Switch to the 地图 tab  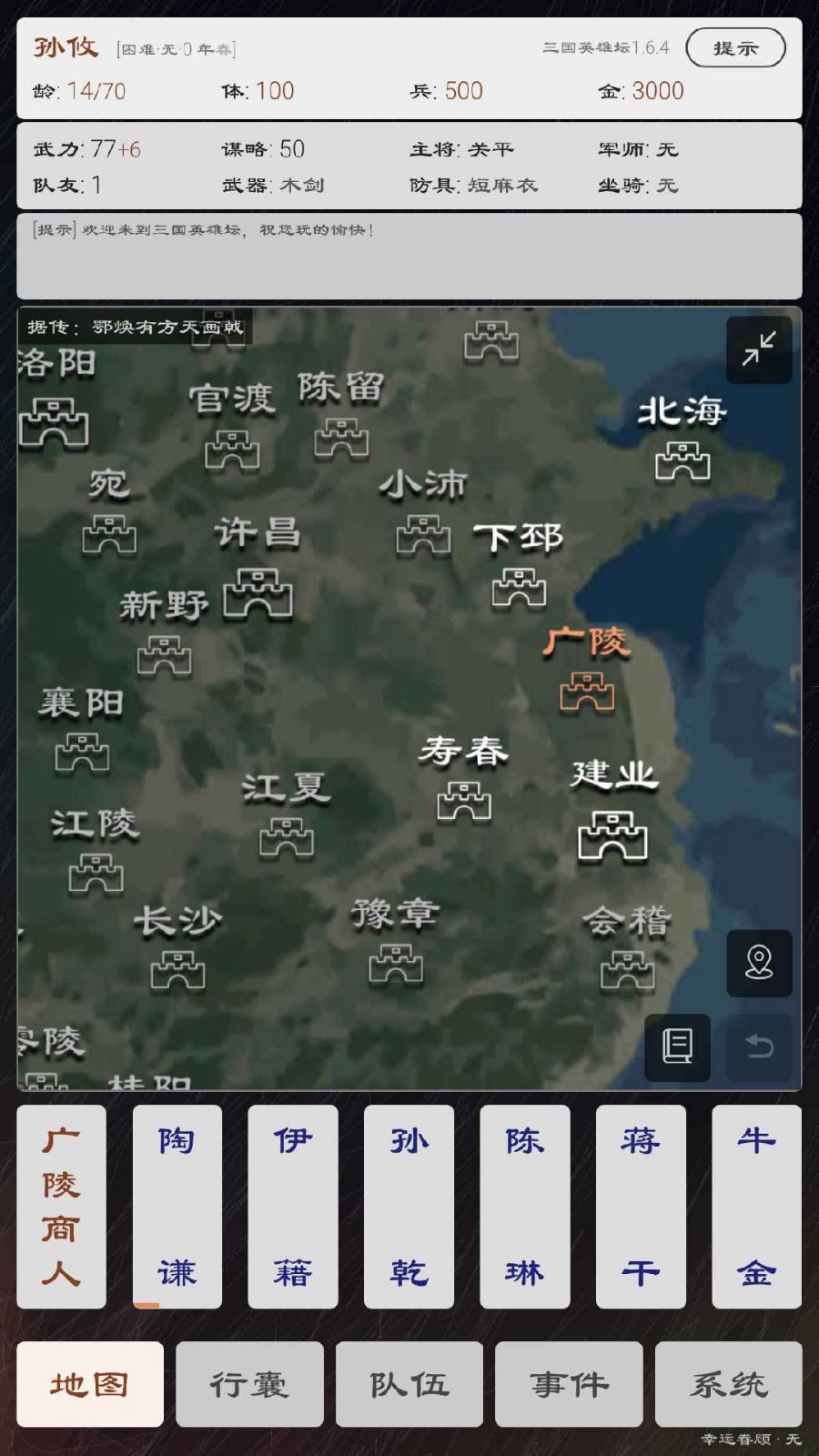point(90,1384)
